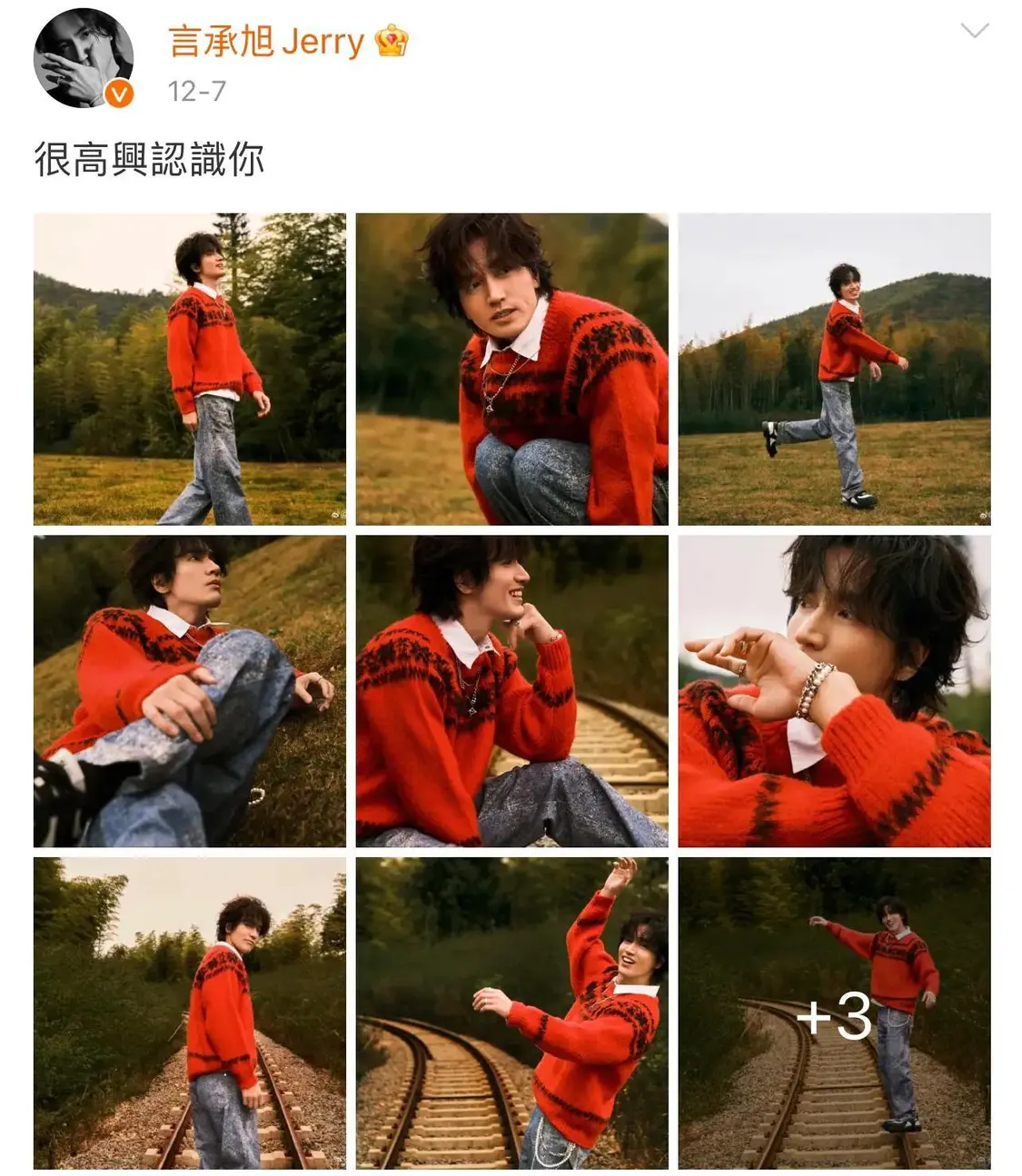Open the 言承旭 Jerry username link
The width and height of the screenshot is (1022, 1176).
click(x=266, y=42)
